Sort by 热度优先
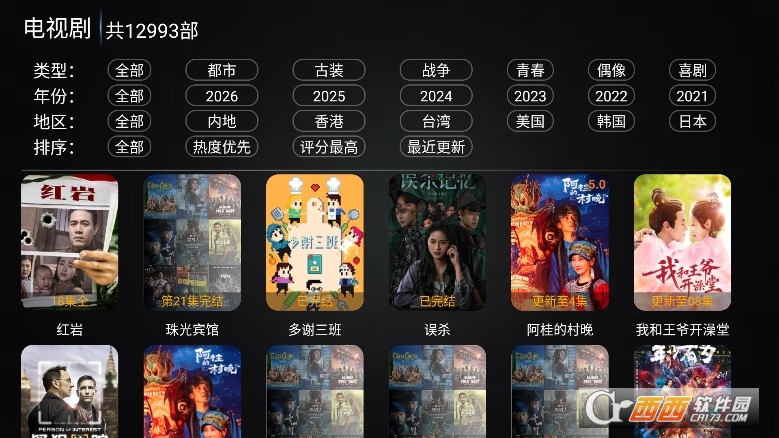779x438 pixels. click(x=222, y=147)
